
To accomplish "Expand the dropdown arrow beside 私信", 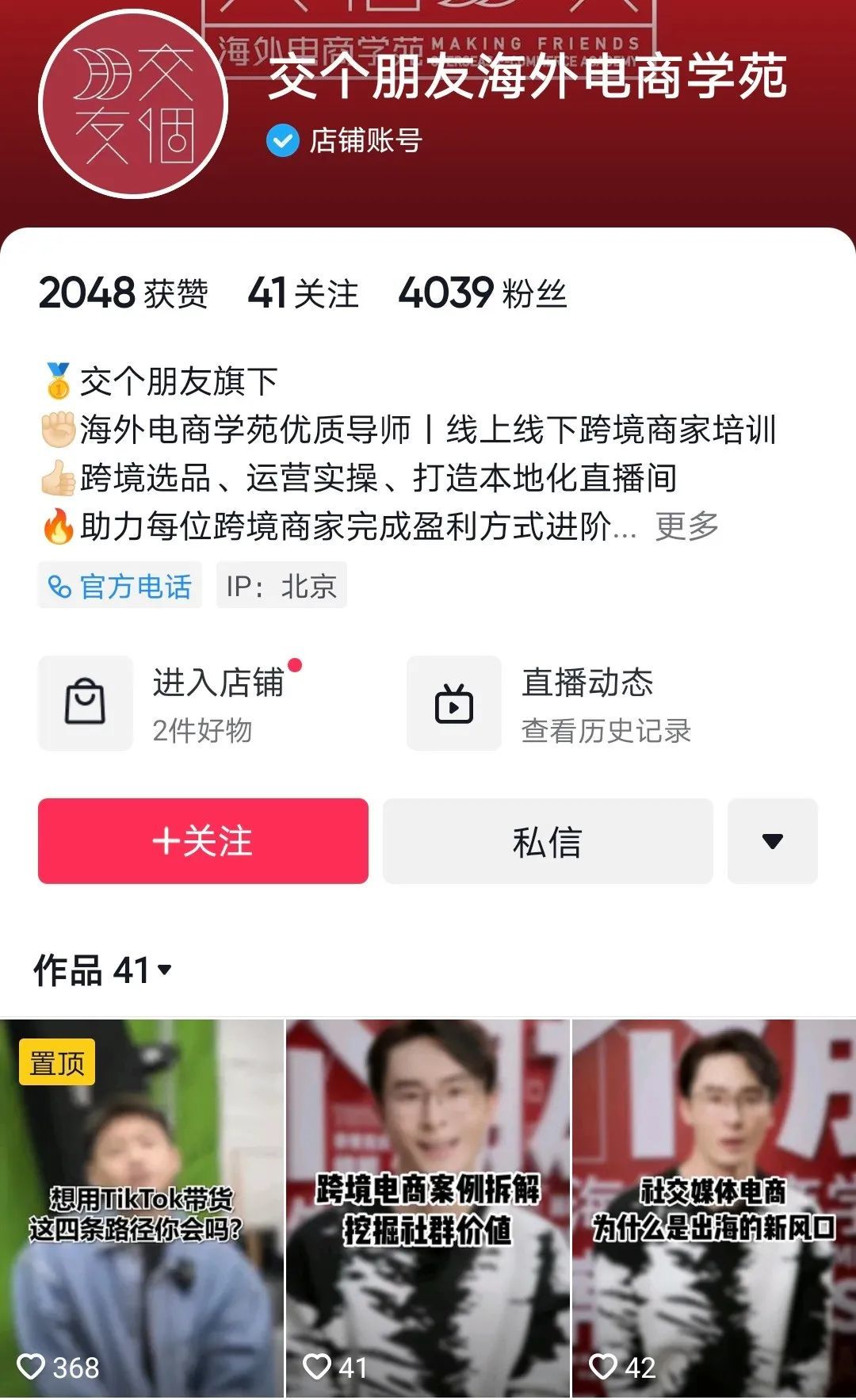I will pyautogui.click(x=772, y=841).
